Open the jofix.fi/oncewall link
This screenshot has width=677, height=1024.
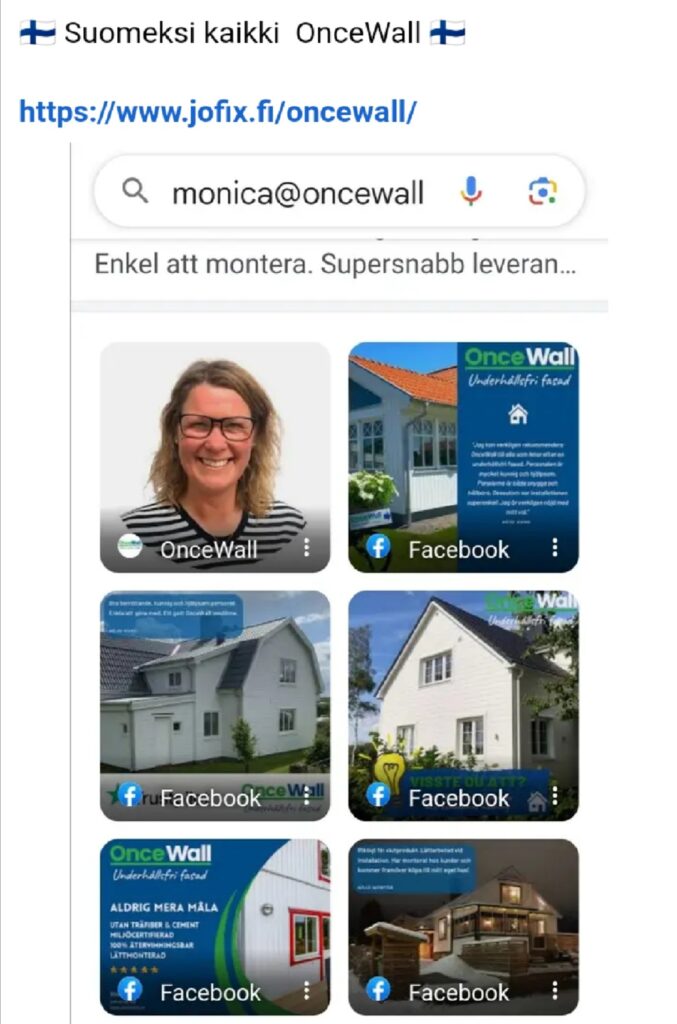(x=217, y=111)
